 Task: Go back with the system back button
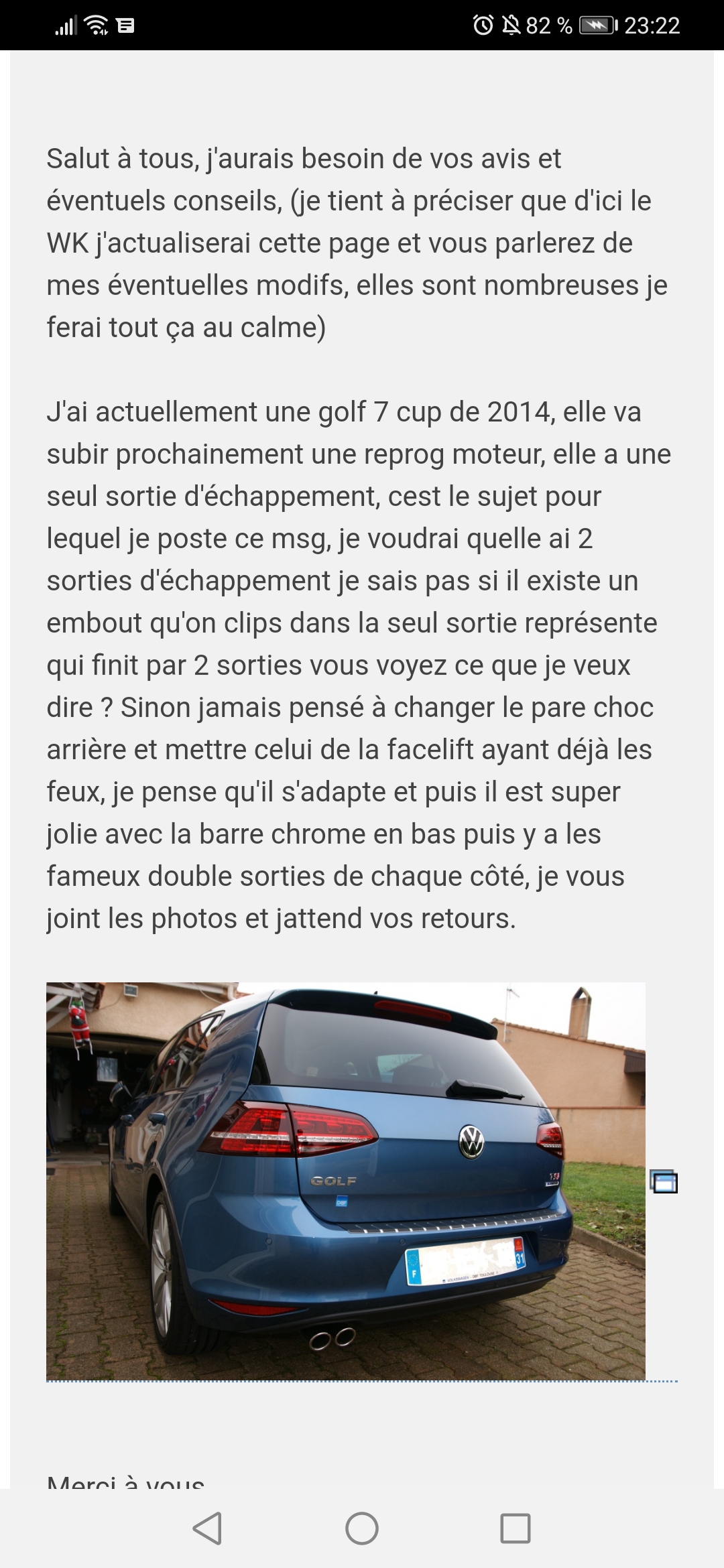point(207,1528)
